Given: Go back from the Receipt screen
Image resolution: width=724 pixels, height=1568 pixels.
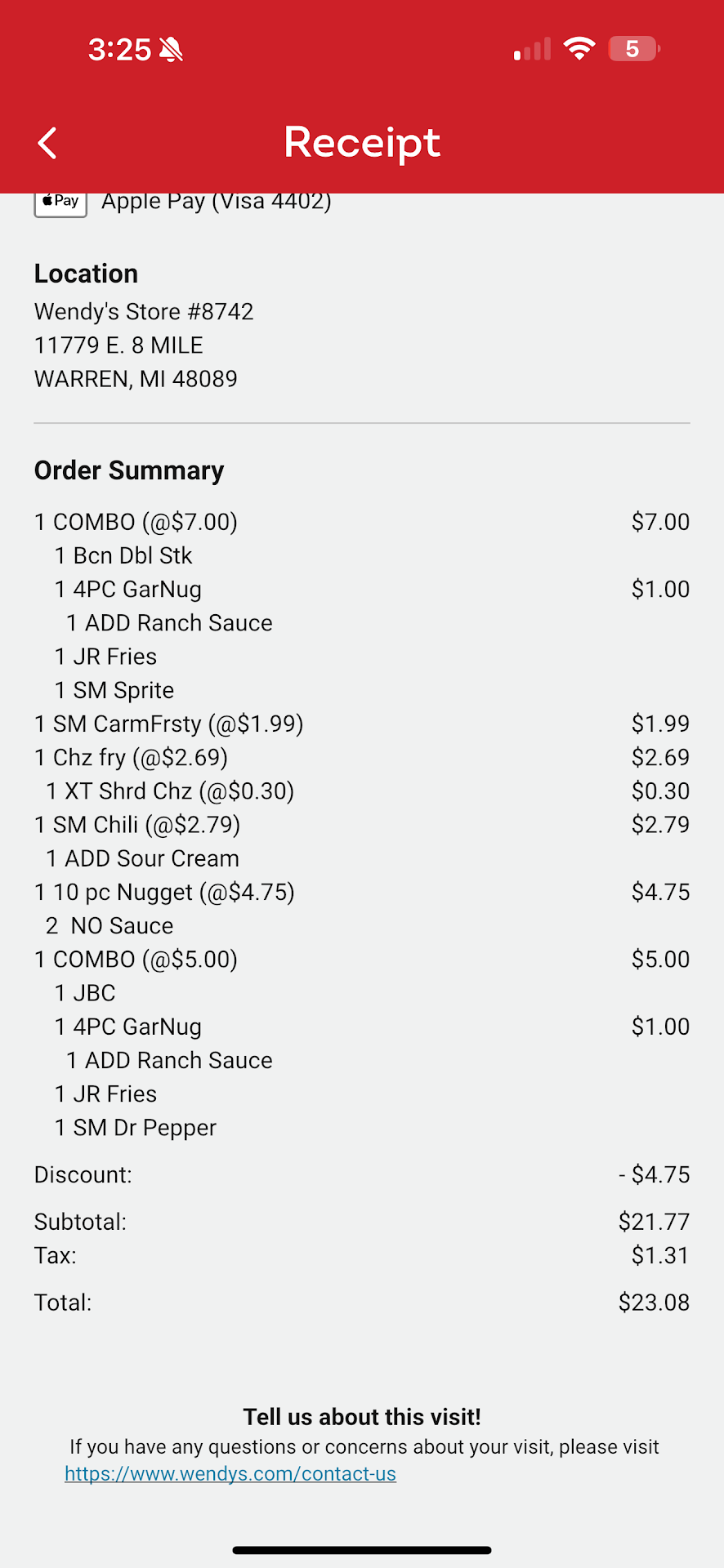Looking at the screenshot, I should tap(48, 143).
